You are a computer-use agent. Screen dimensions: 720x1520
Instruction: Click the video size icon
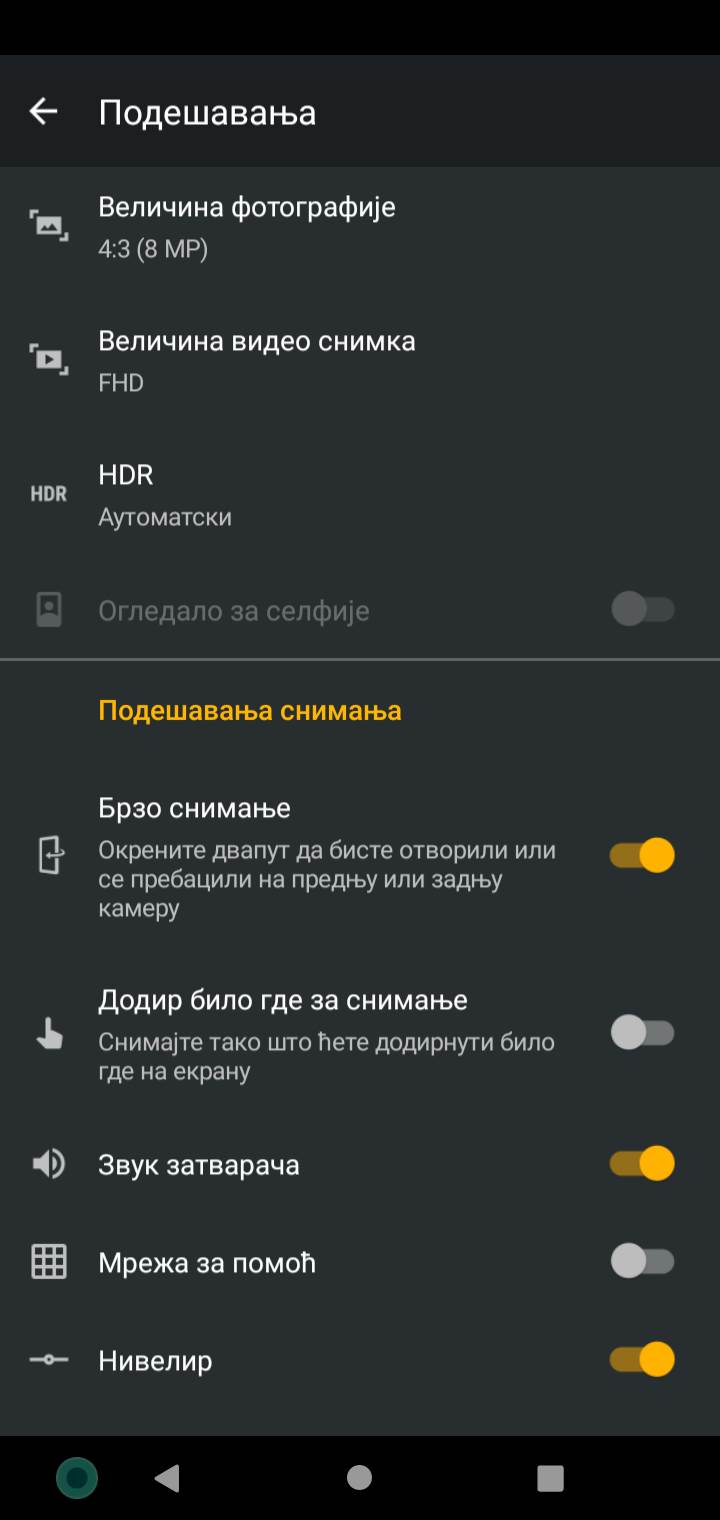[49, 357]
